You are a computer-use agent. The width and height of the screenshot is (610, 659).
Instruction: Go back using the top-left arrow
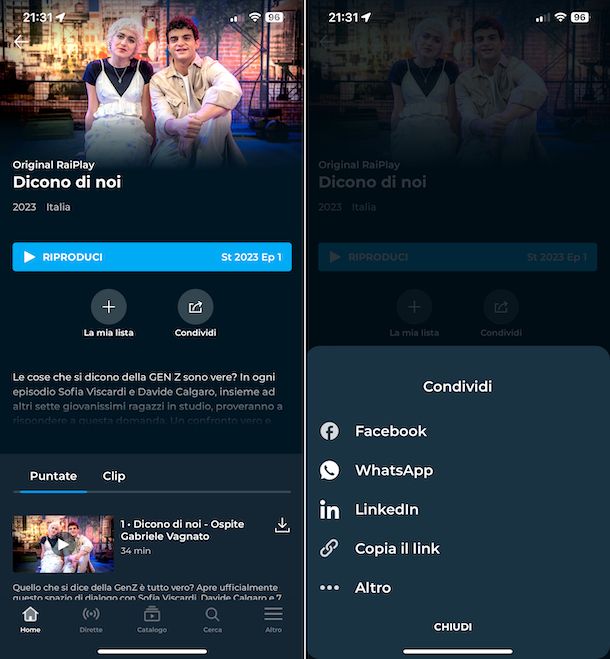coord(20,42)
